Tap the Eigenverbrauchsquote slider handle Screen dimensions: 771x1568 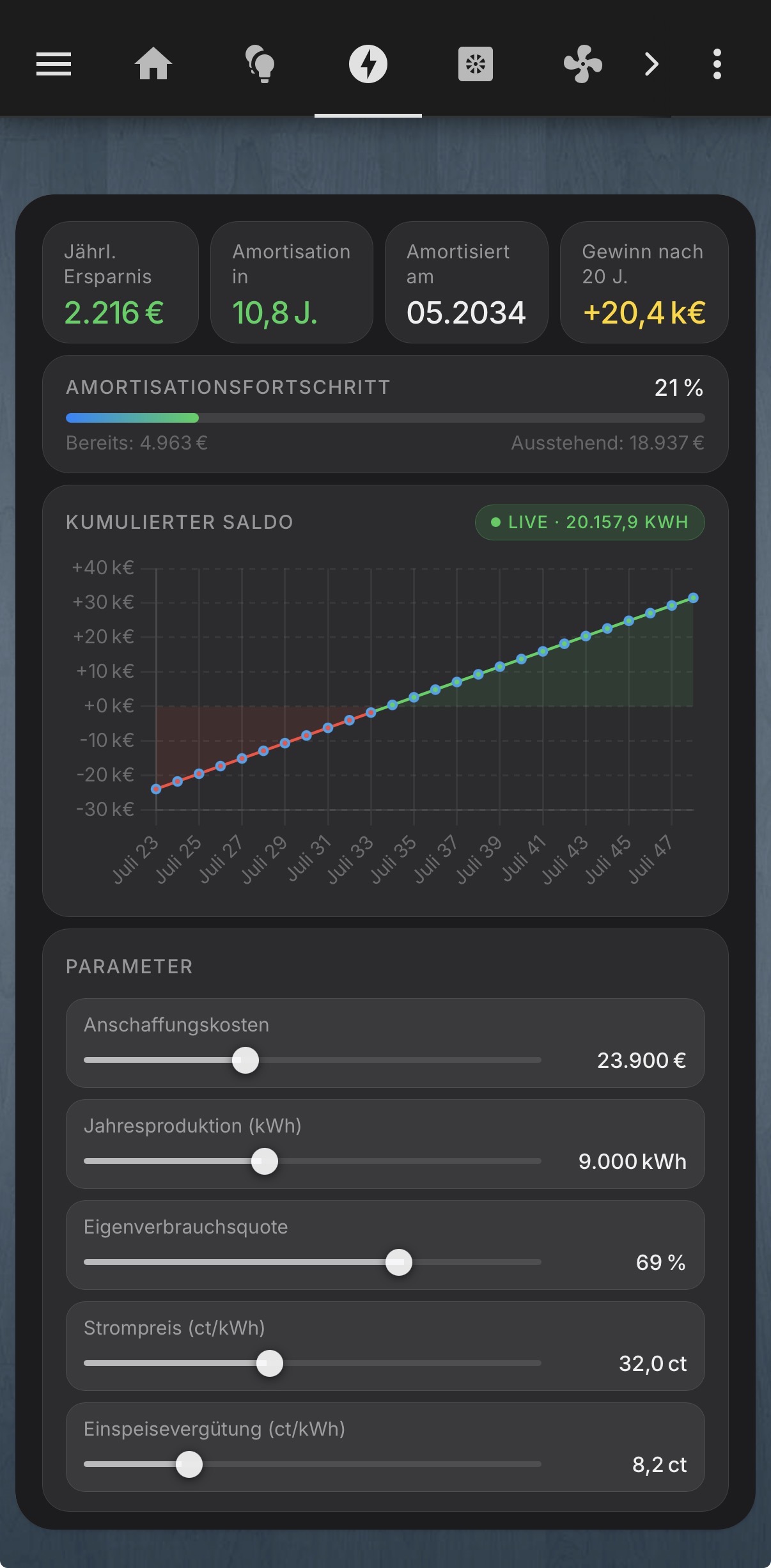coord(399,1262)
